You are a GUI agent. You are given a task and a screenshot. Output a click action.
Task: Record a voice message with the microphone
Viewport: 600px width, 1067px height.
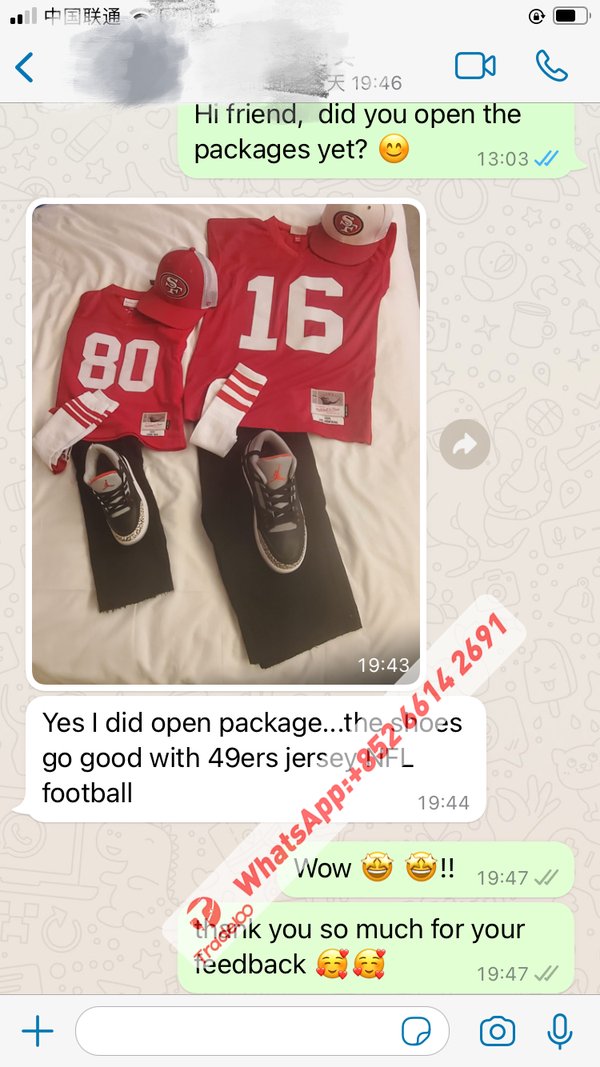560,1031
